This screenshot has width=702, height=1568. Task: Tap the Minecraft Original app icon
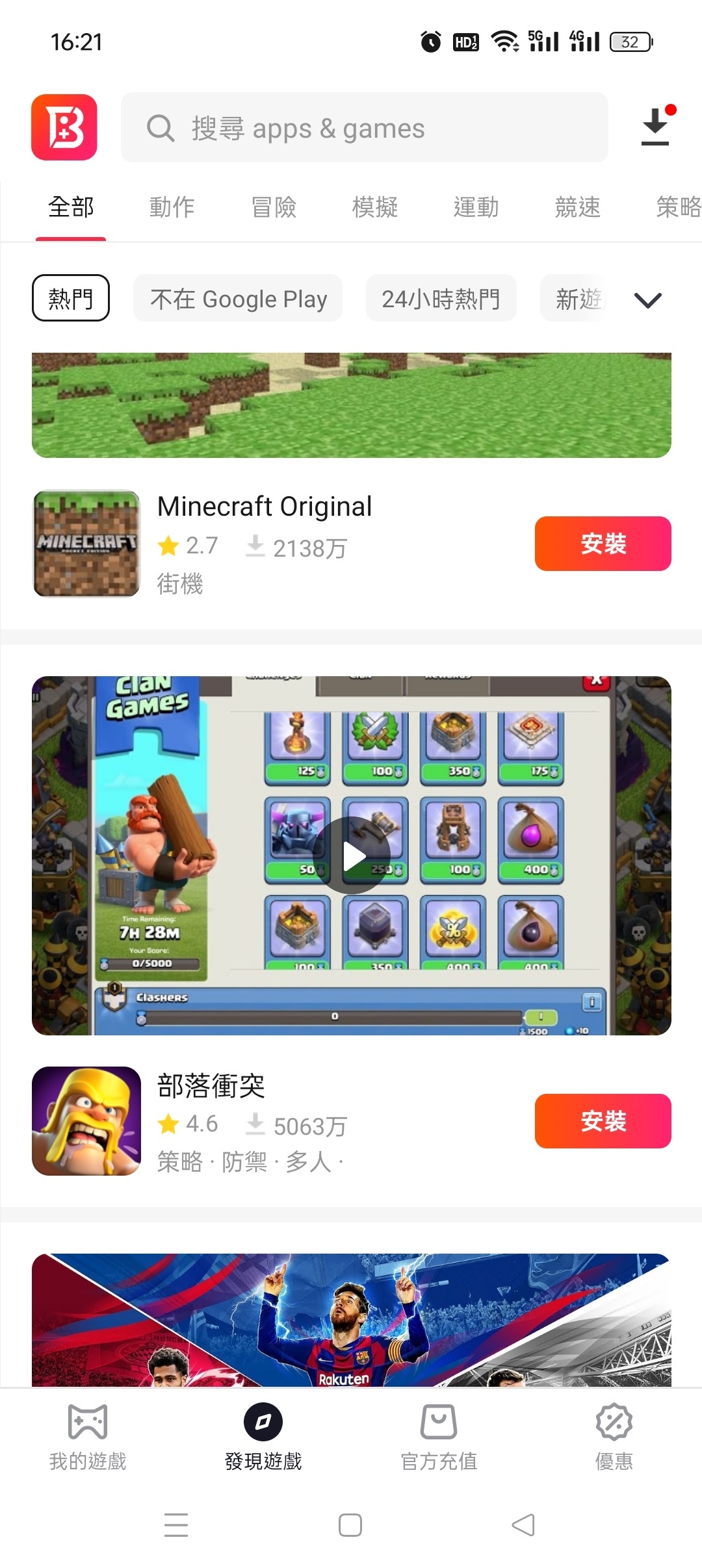[86, 544]
